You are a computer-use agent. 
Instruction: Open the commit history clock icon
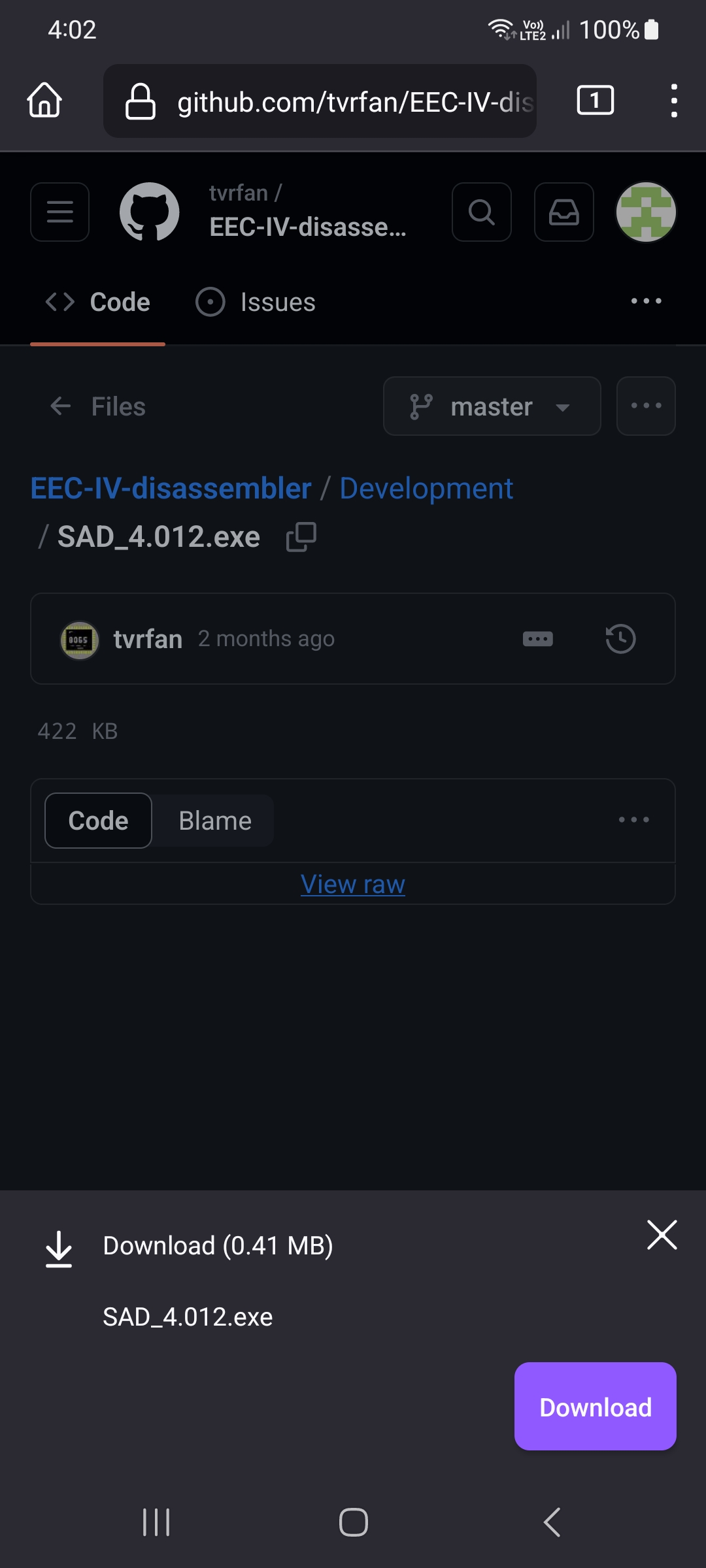620,639
